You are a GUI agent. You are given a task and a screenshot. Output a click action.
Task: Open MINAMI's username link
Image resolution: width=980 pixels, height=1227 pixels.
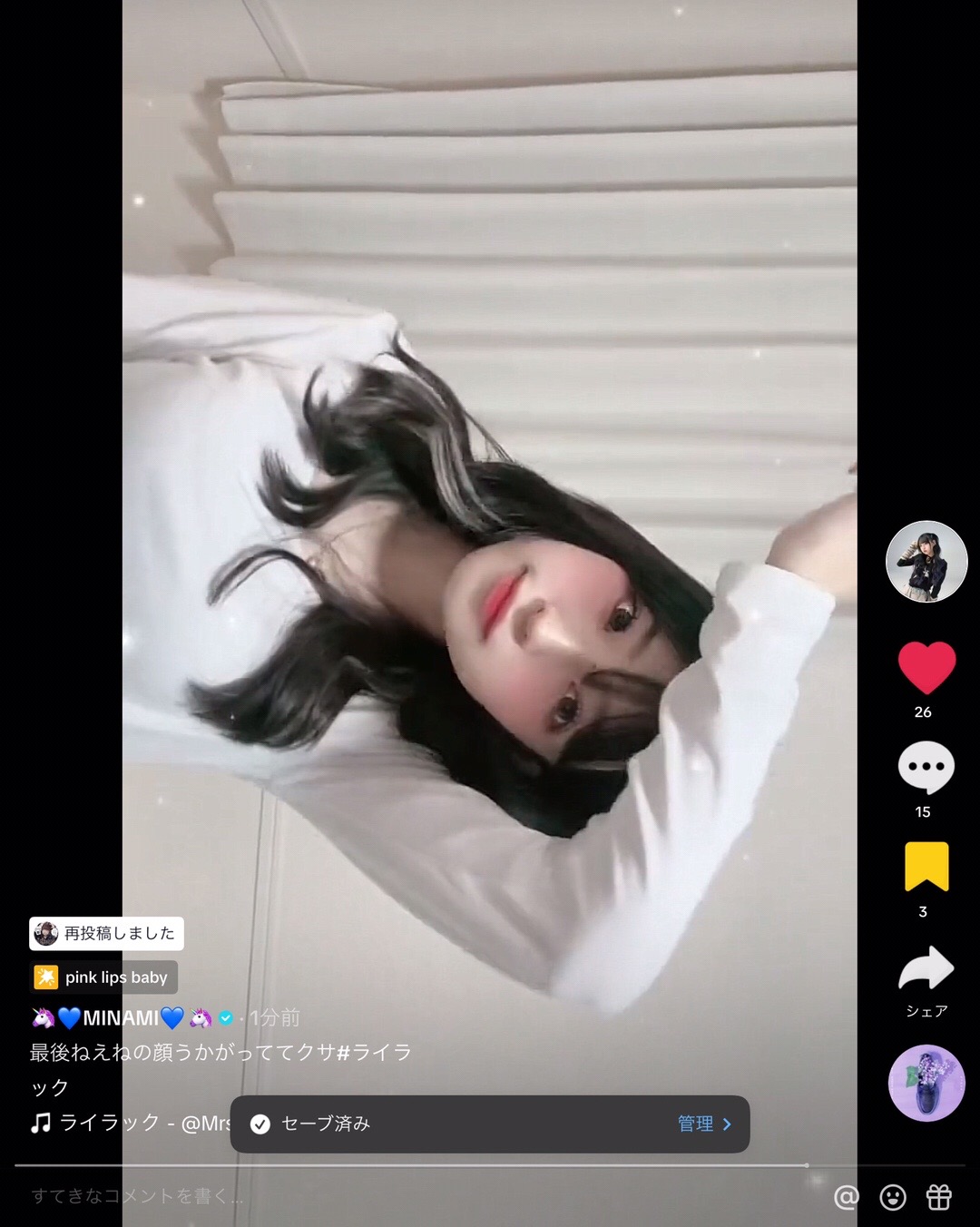(121, 1018)
